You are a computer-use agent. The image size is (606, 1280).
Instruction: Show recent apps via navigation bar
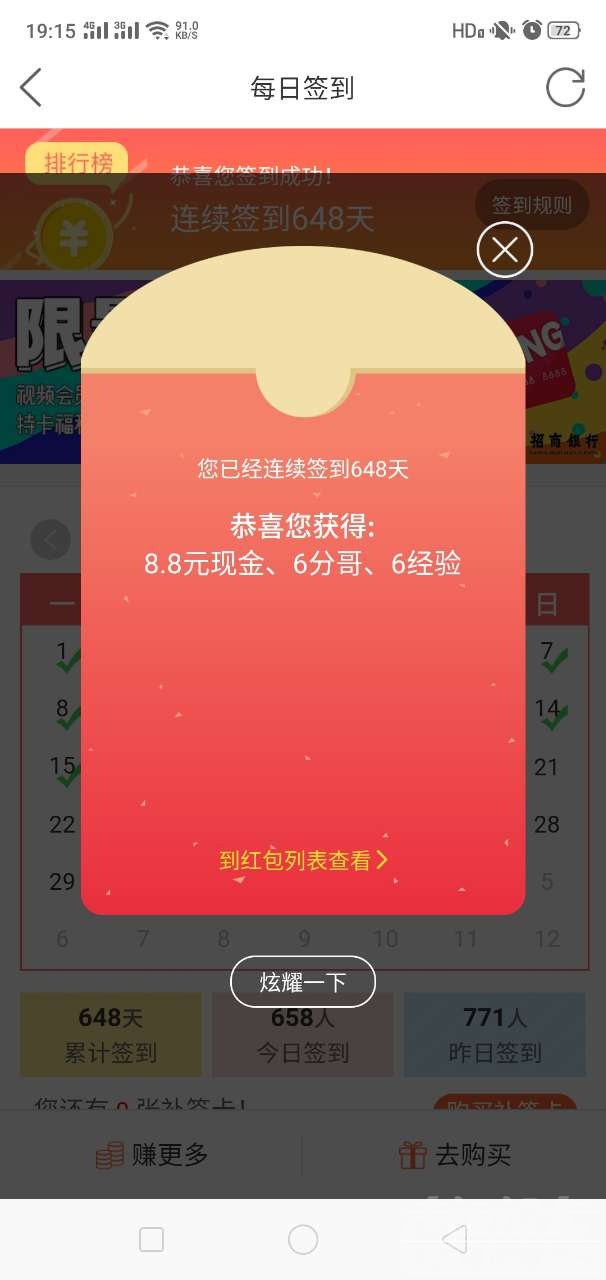pyautogui.click(x=152, y=1240)
